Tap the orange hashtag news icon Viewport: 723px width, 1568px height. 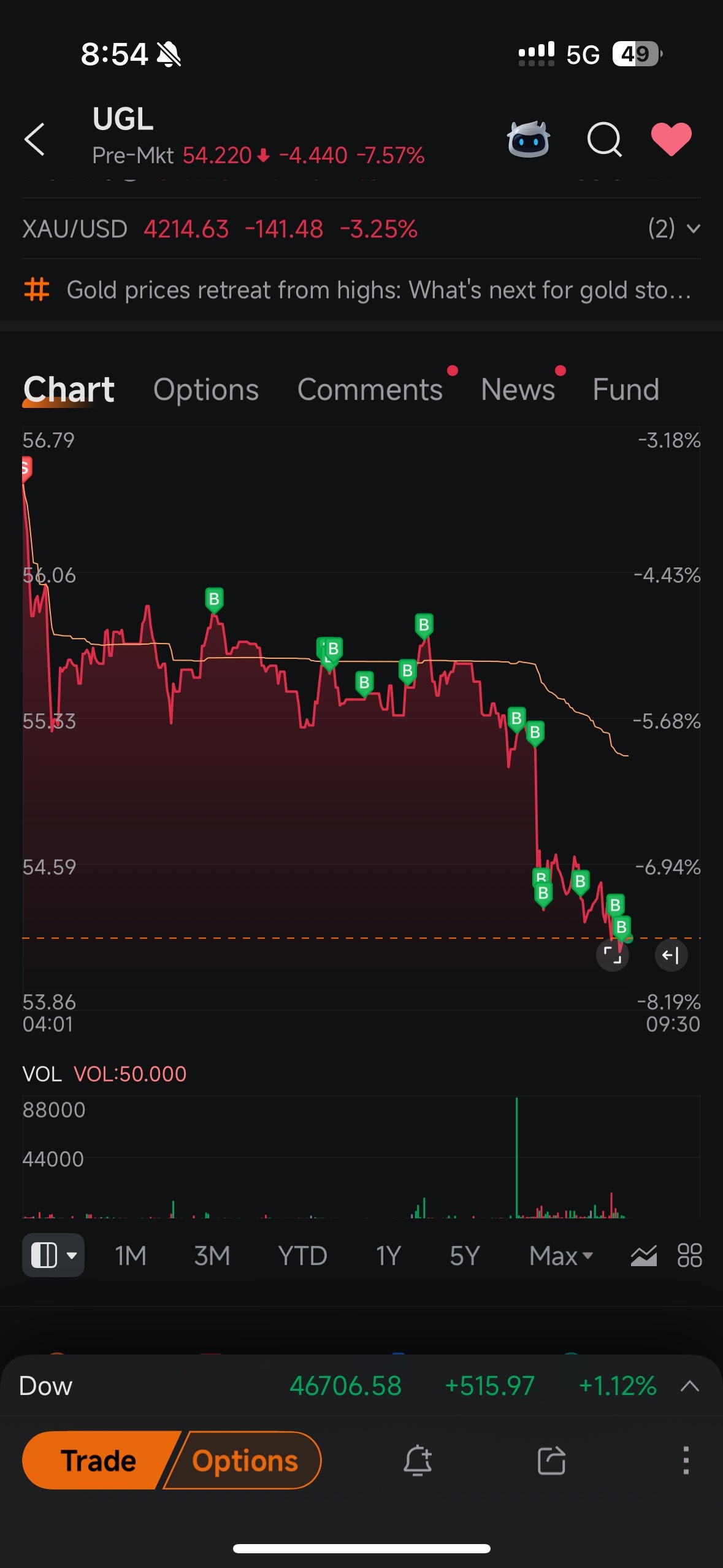37,288
